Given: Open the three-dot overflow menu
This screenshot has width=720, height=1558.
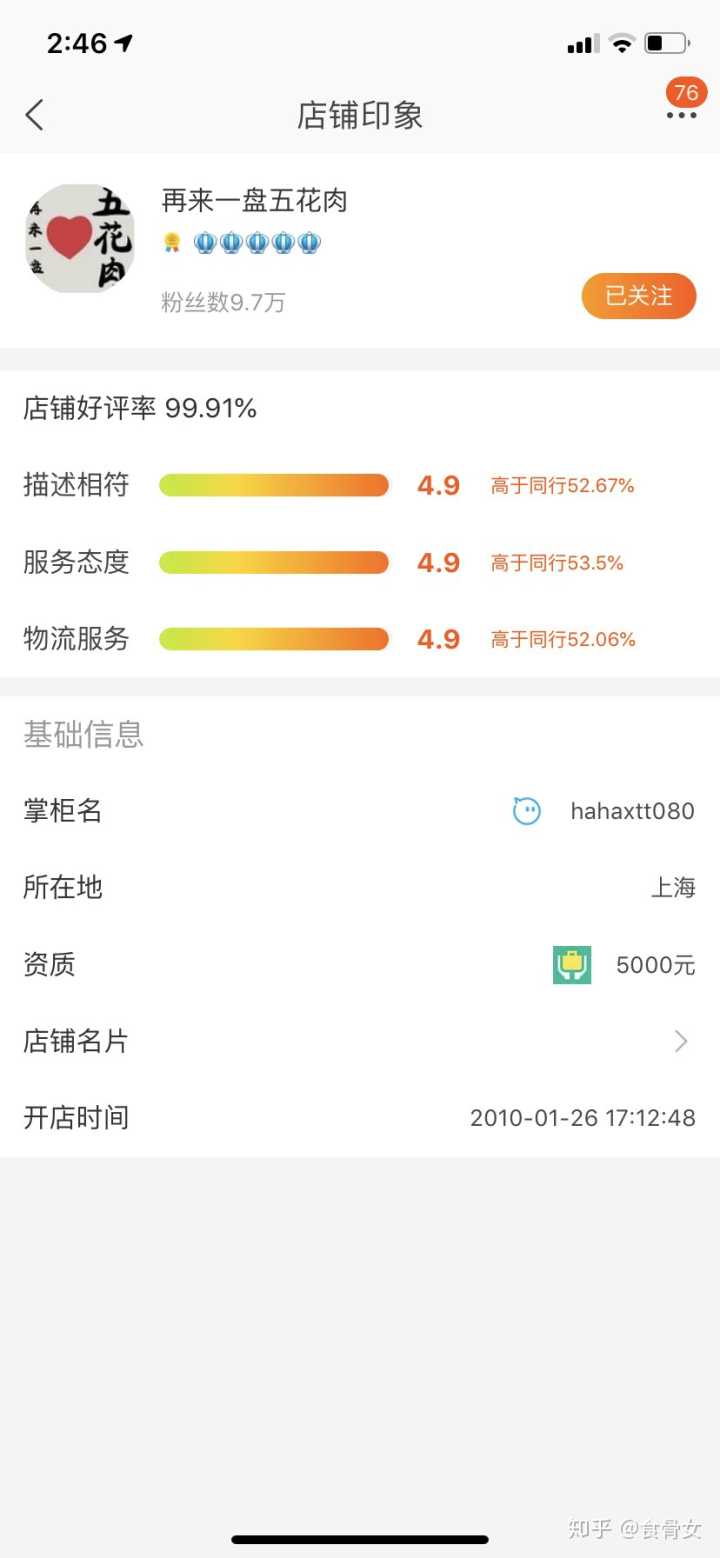Looking at the screenshot, I should coord(681,116).
